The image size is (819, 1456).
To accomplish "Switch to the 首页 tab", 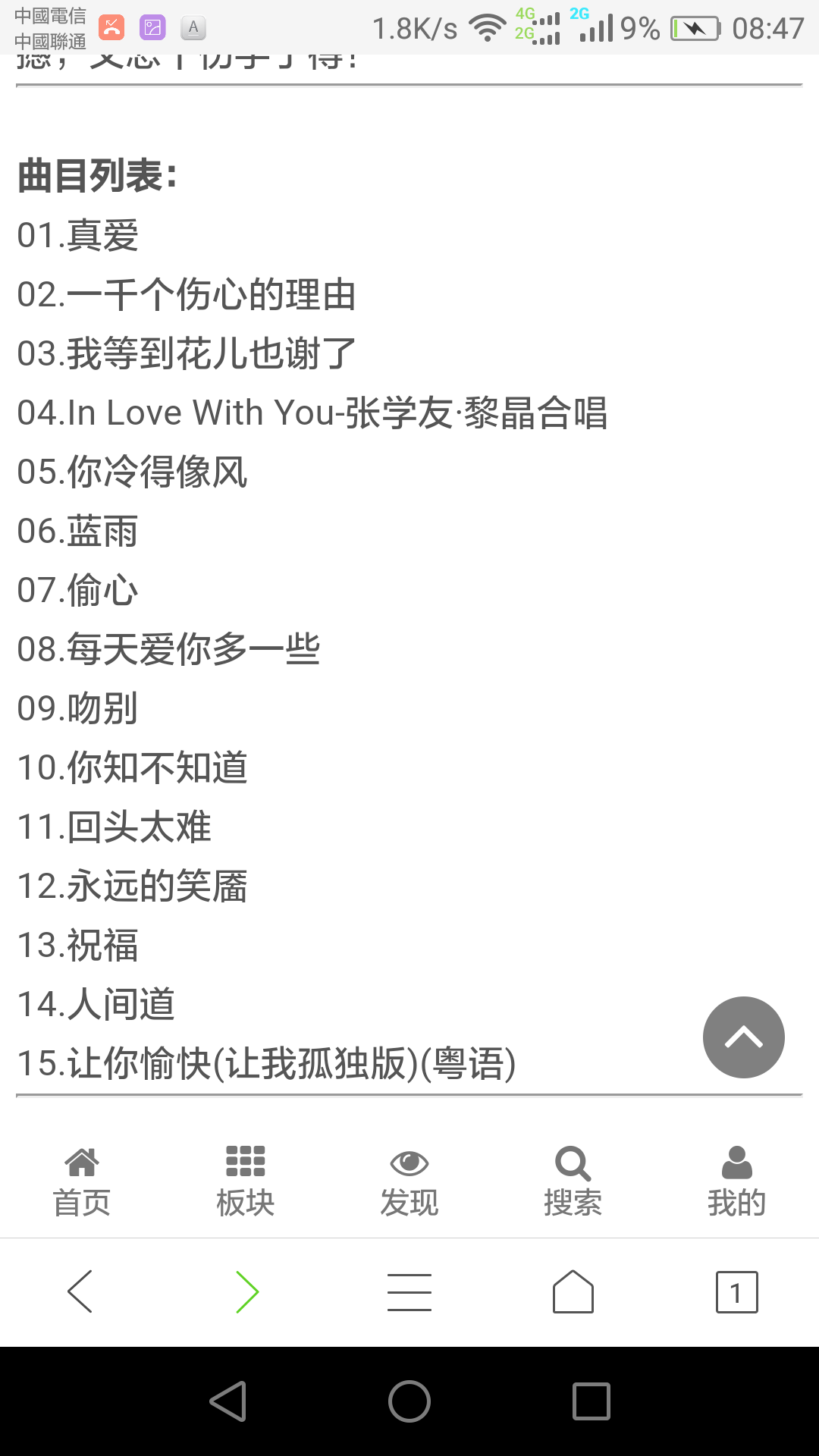I will (82, 1181).
